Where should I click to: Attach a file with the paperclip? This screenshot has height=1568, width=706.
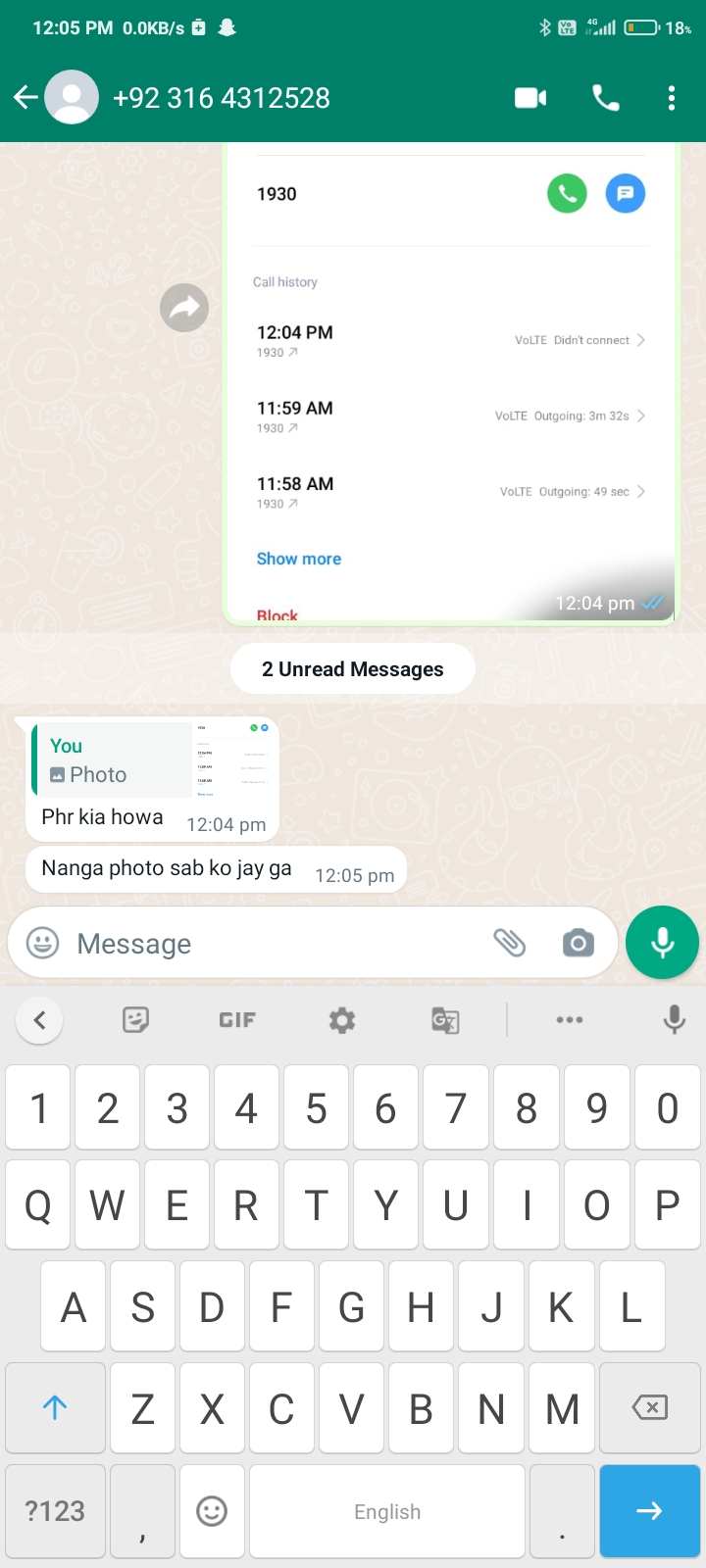coord(509,943)
